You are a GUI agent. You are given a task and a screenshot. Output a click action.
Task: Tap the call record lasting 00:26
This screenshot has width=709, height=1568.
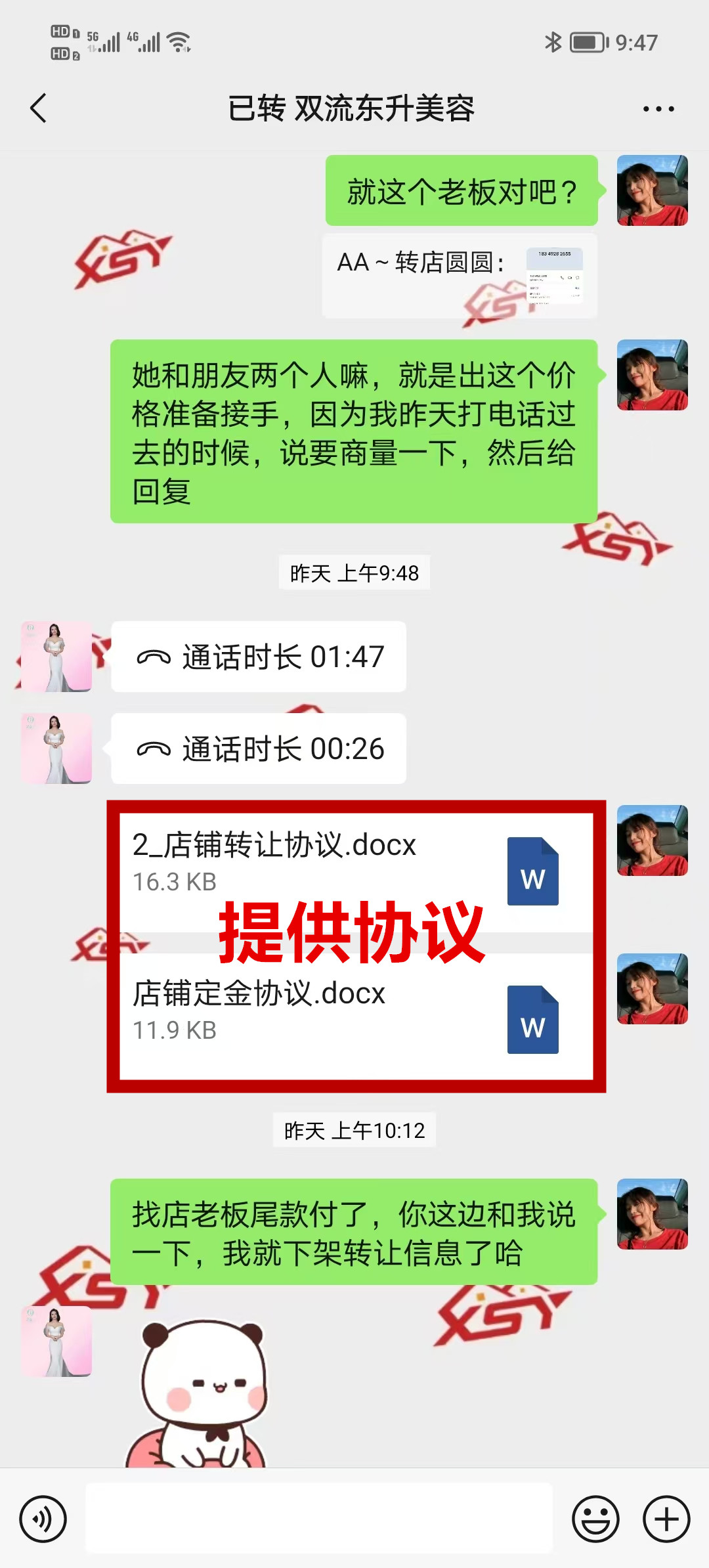259,749
